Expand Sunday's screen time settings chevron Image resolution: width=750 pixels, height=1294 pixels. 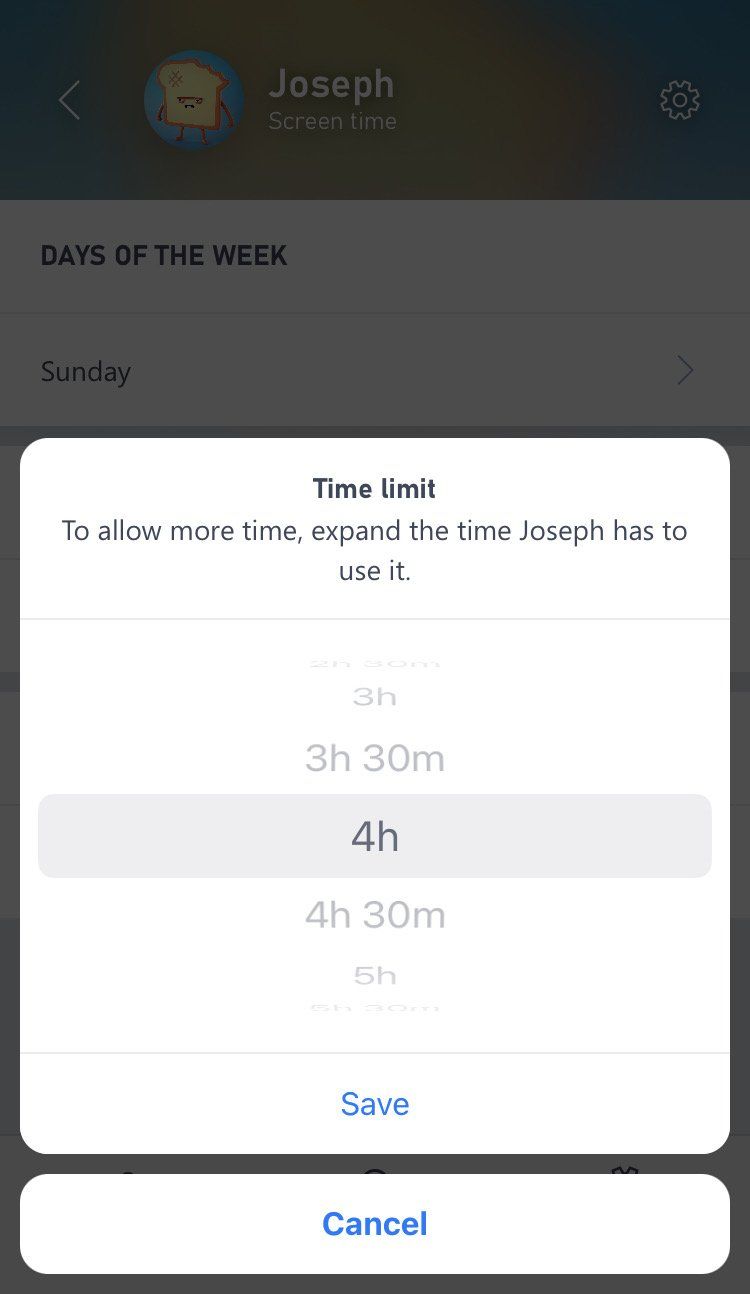coord(685,370)
